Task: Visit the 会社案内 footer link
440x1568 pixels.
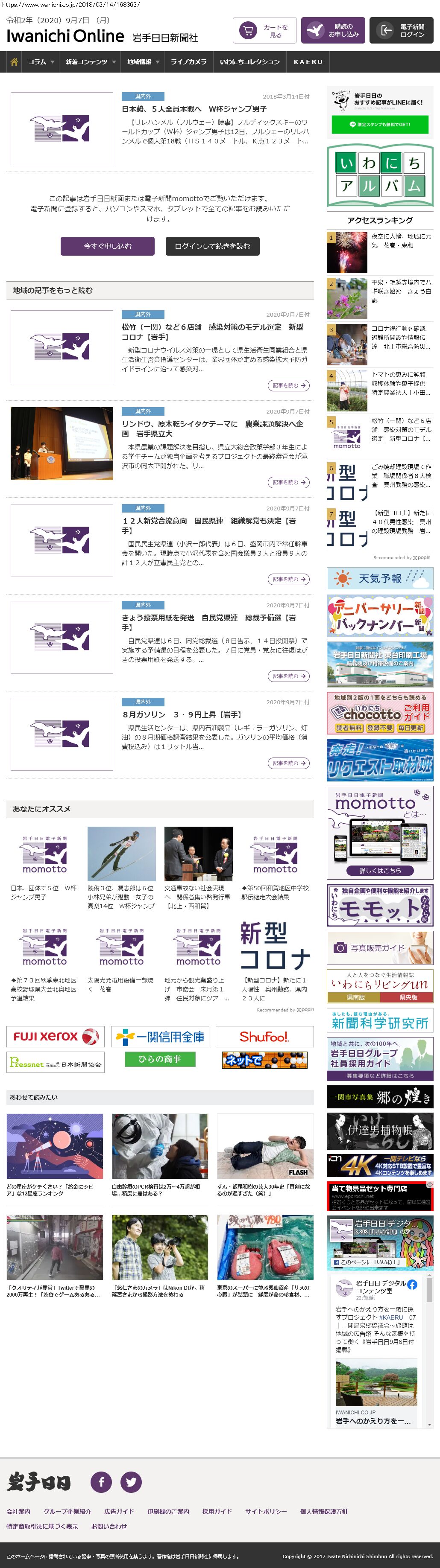Action: [x=18, y=1511]
